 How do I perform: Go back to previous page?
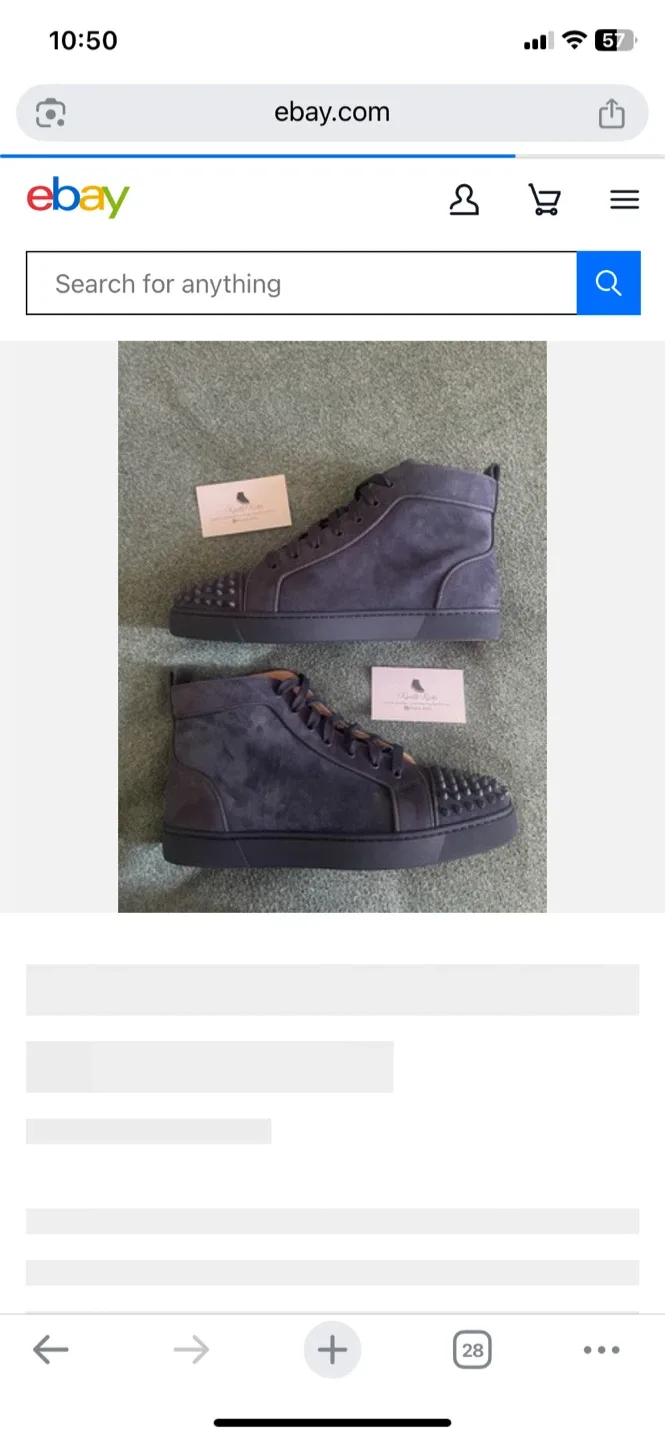[50, 1350]
